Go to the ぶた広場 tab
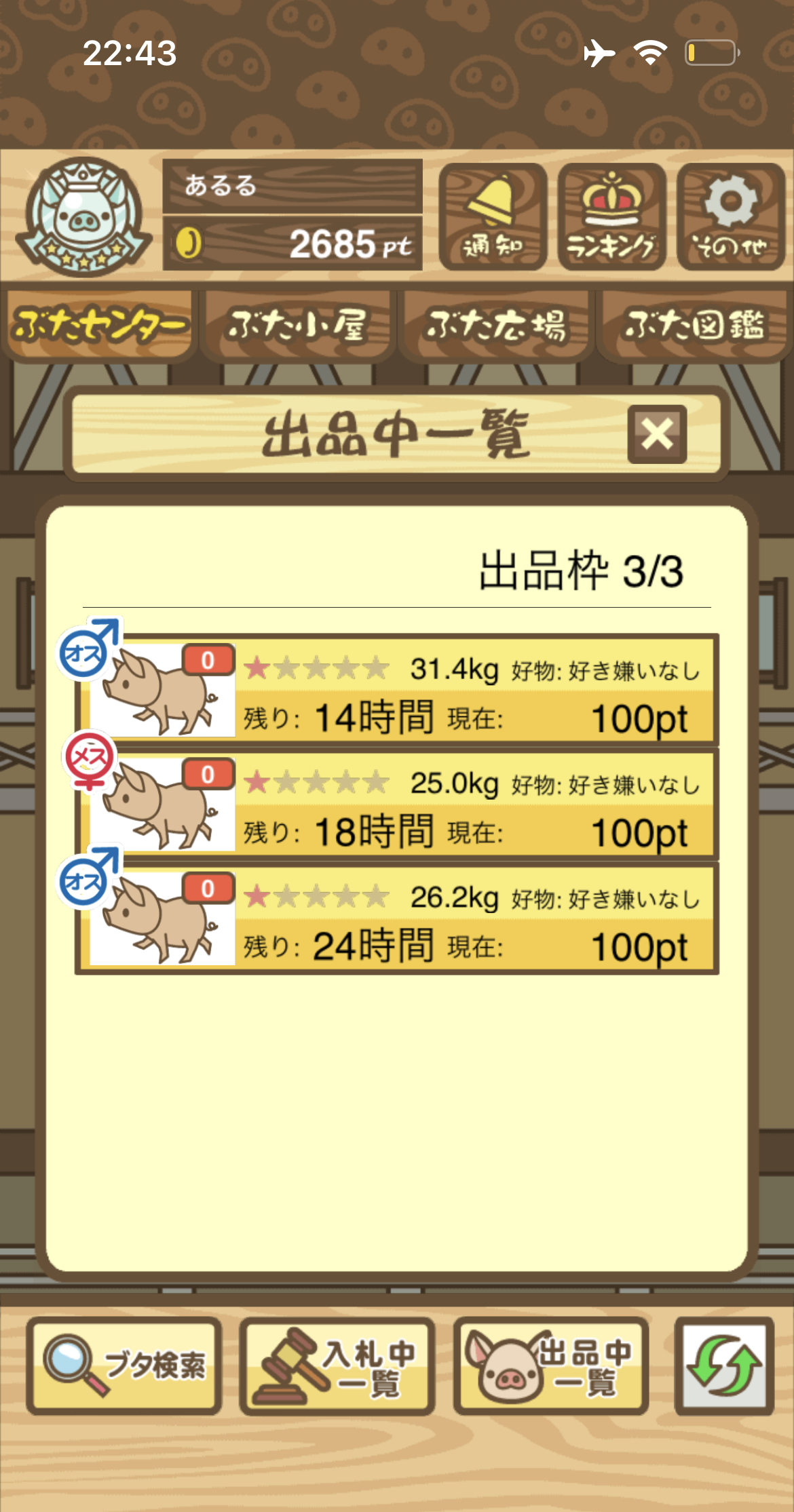Viewport: 794px width, 1512px height. pos(496,325)
